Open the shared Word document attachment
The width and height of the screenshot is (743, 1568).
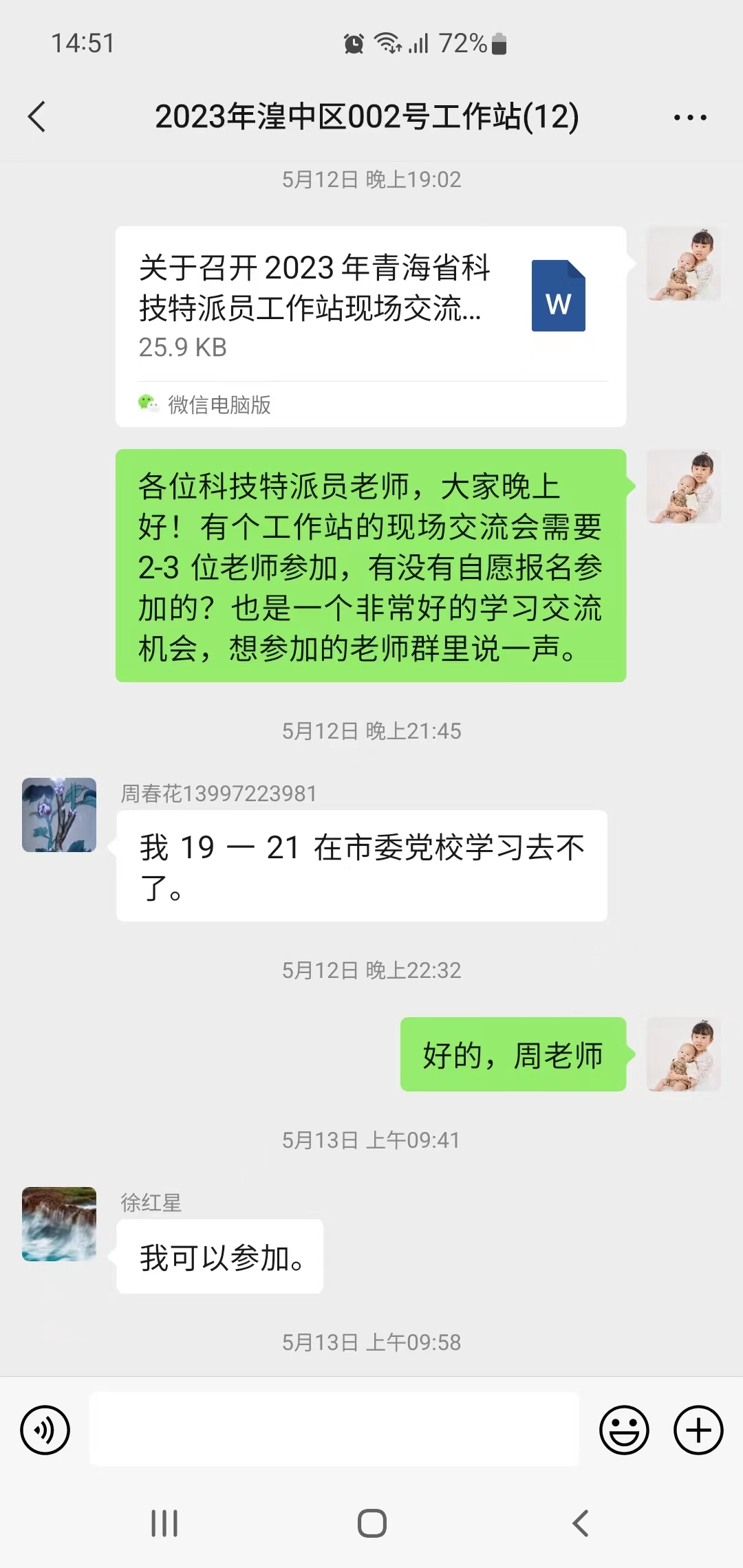click(x=371, y=306)
